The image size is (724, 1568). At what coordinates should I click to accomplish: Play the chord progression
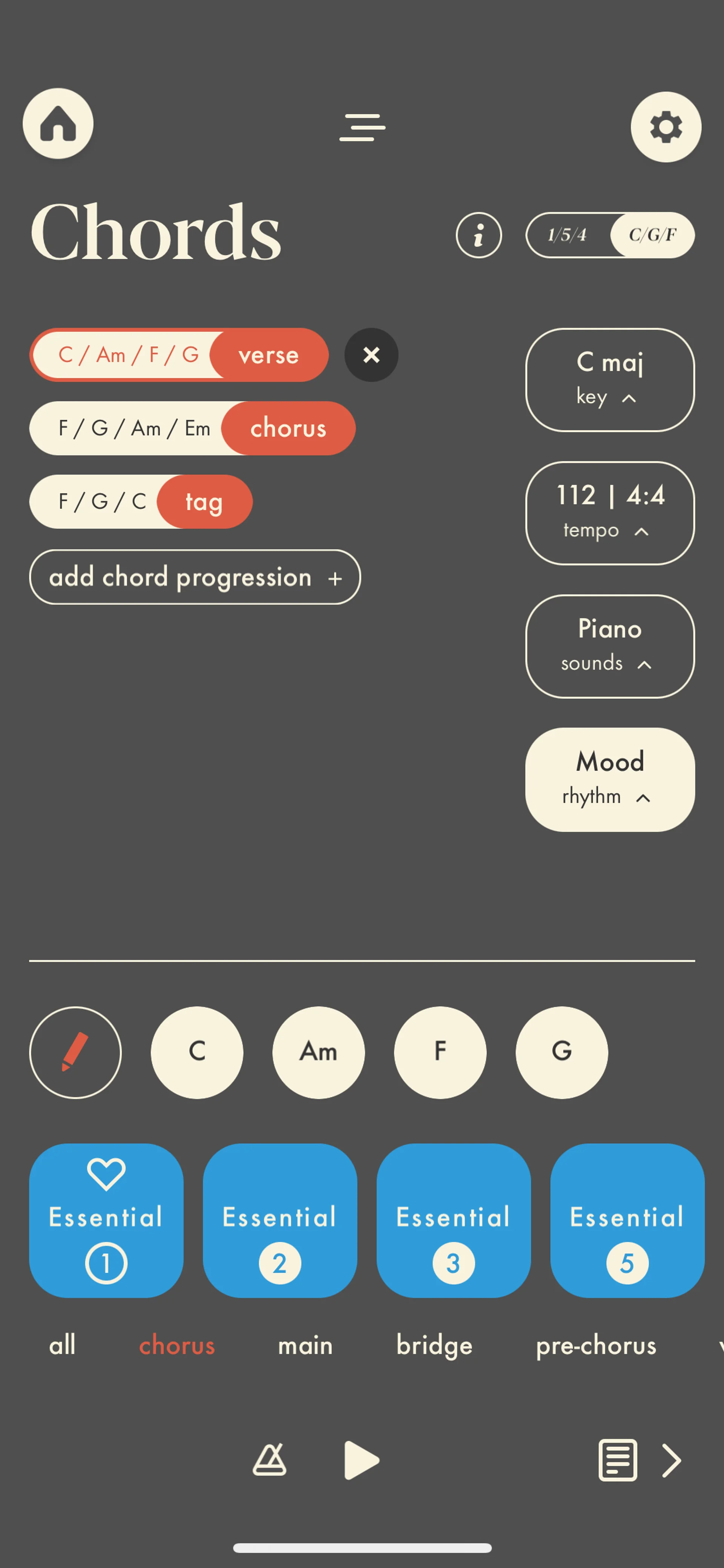click(361, 1460)
